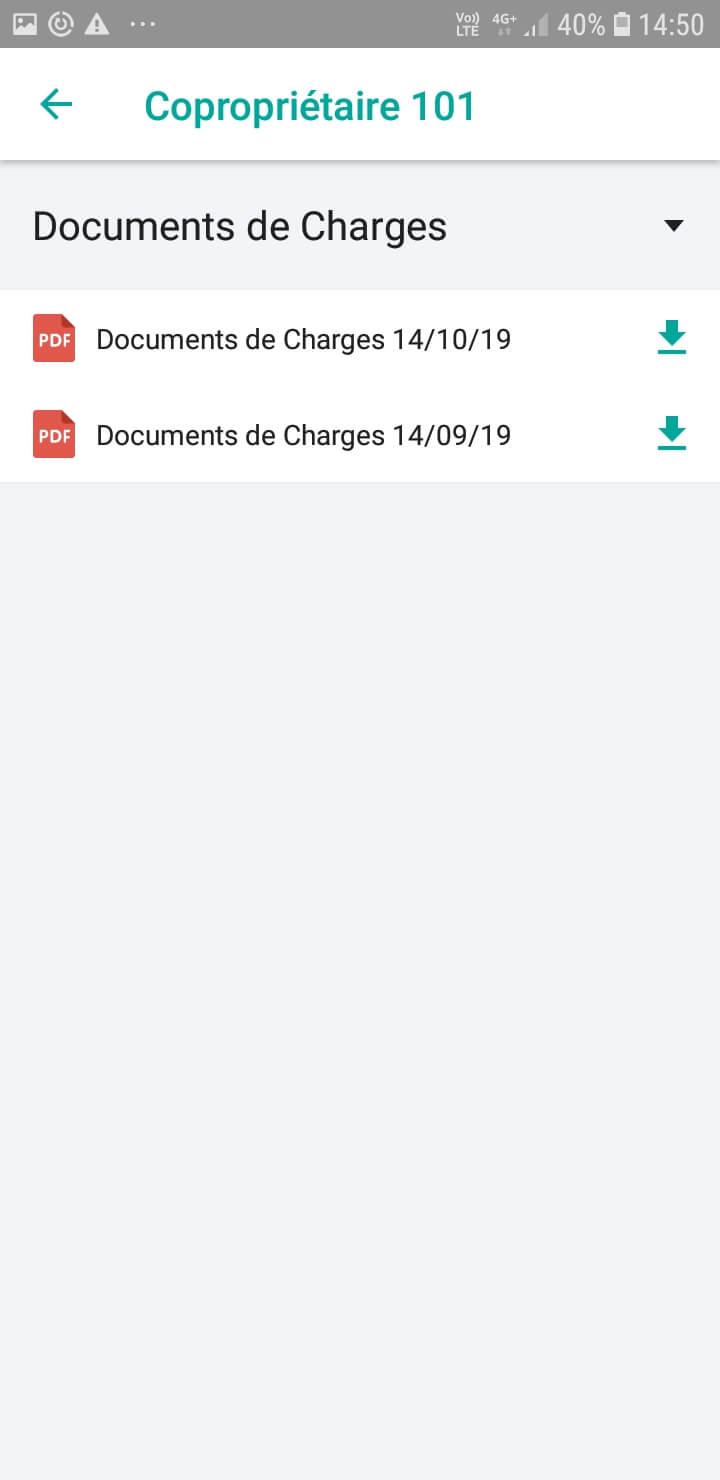Open the Documents de Charges 14/09/19 PDF

[x=303, y=435]
